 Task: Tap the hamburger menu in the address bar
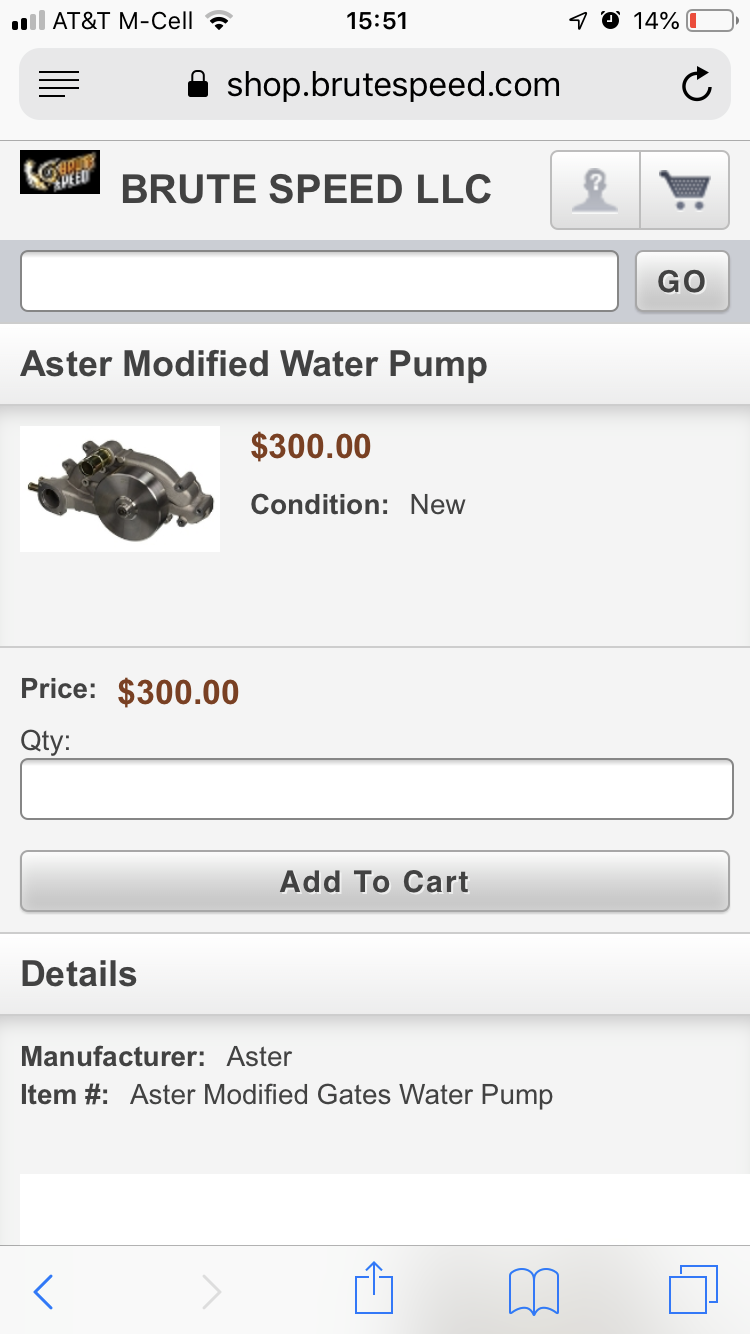click(x=58, y=84)
